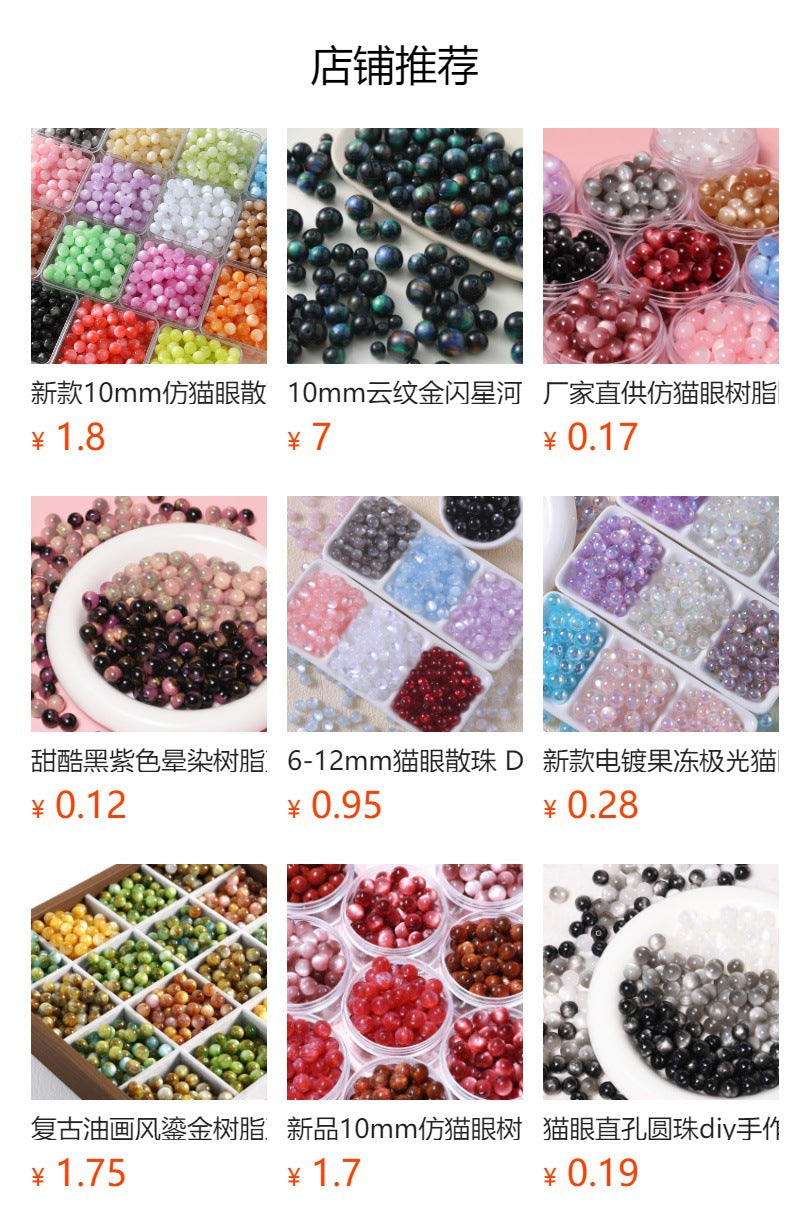Screen dimensions: 790x1232
Task: View the 新款电镀果冻极光猫眼 item
Action: pos(660,614)
